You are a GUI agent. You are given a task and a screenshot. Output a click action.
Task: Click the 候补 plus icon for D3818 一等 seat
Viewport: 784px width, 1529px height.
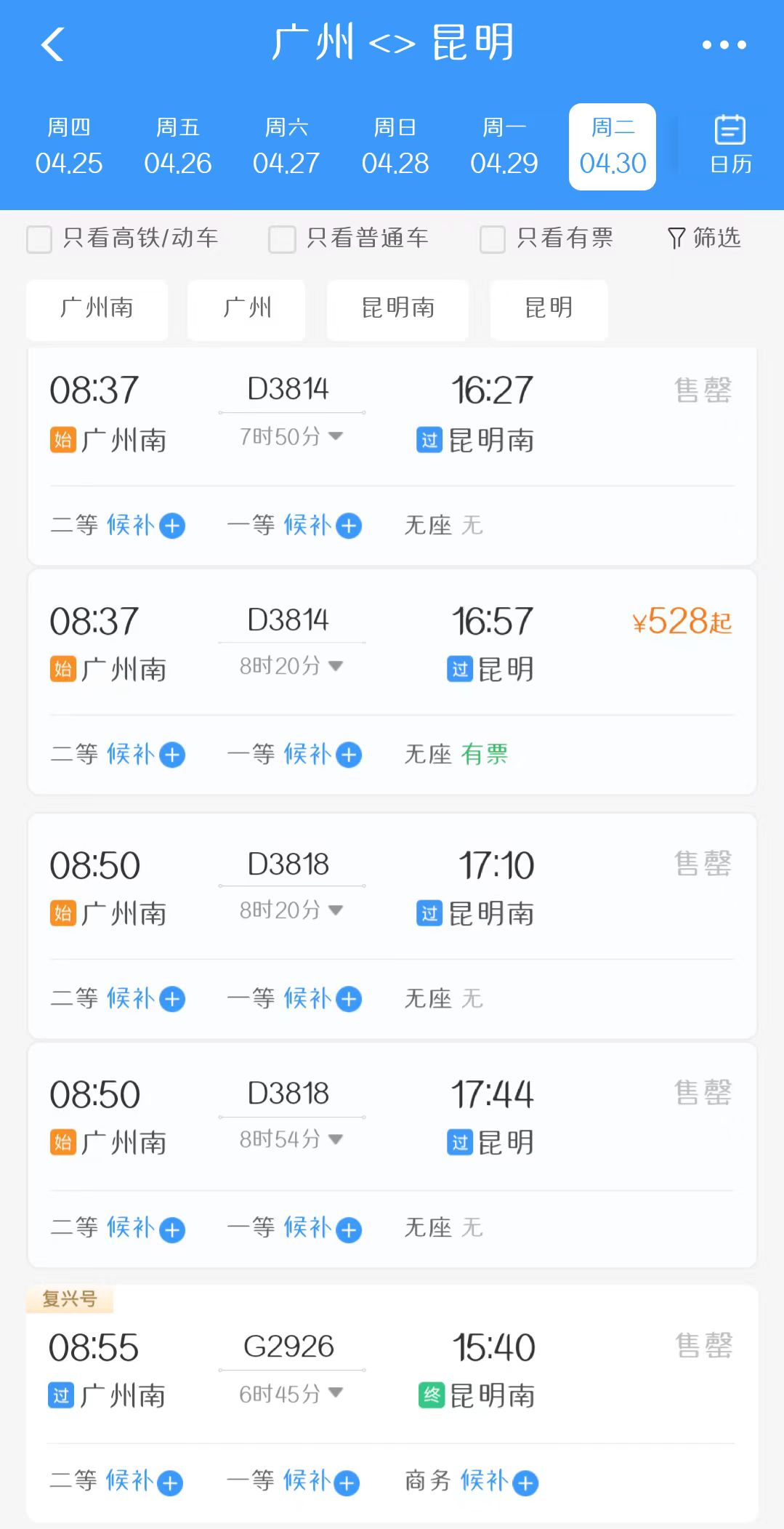[x=347, y=999]
